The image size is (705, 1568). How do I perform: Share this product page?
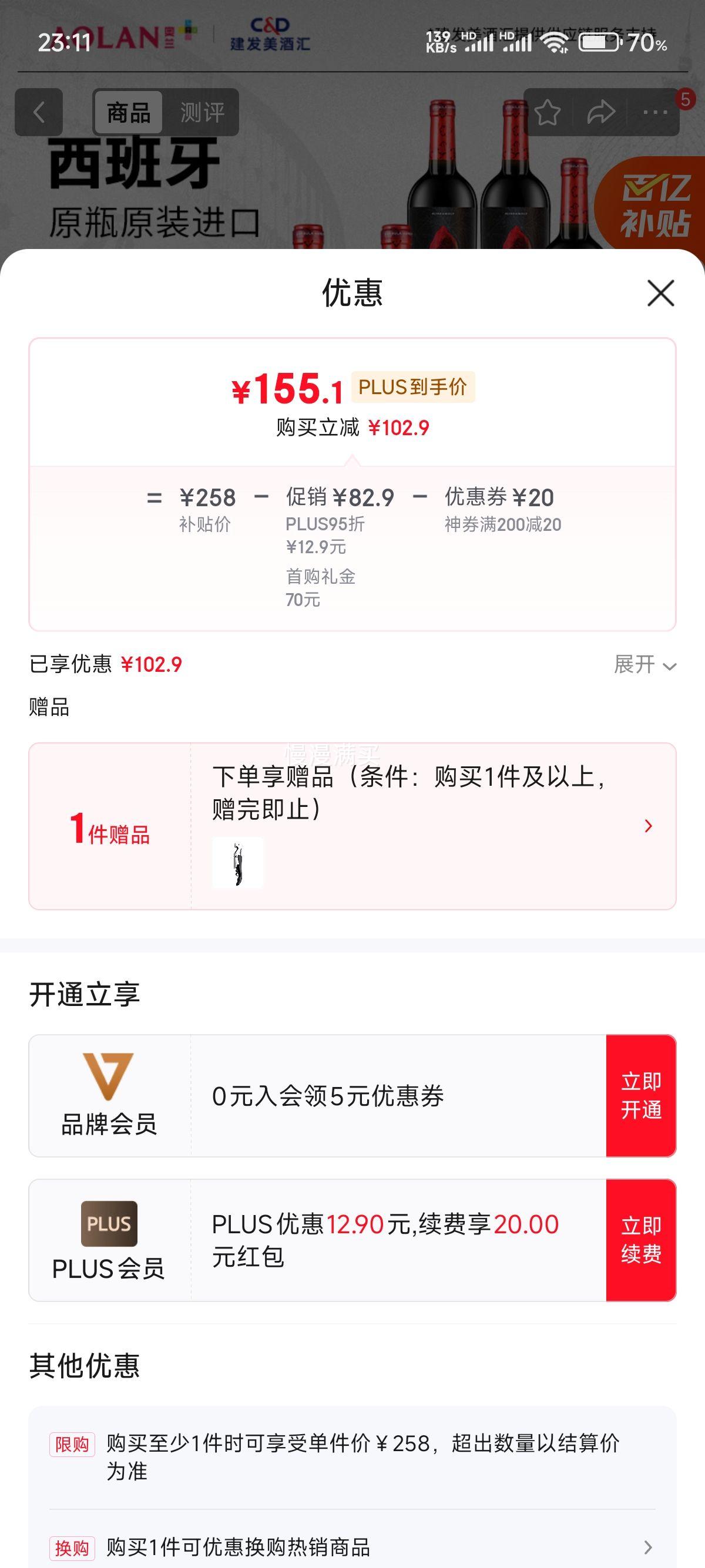tap(601, 113)
